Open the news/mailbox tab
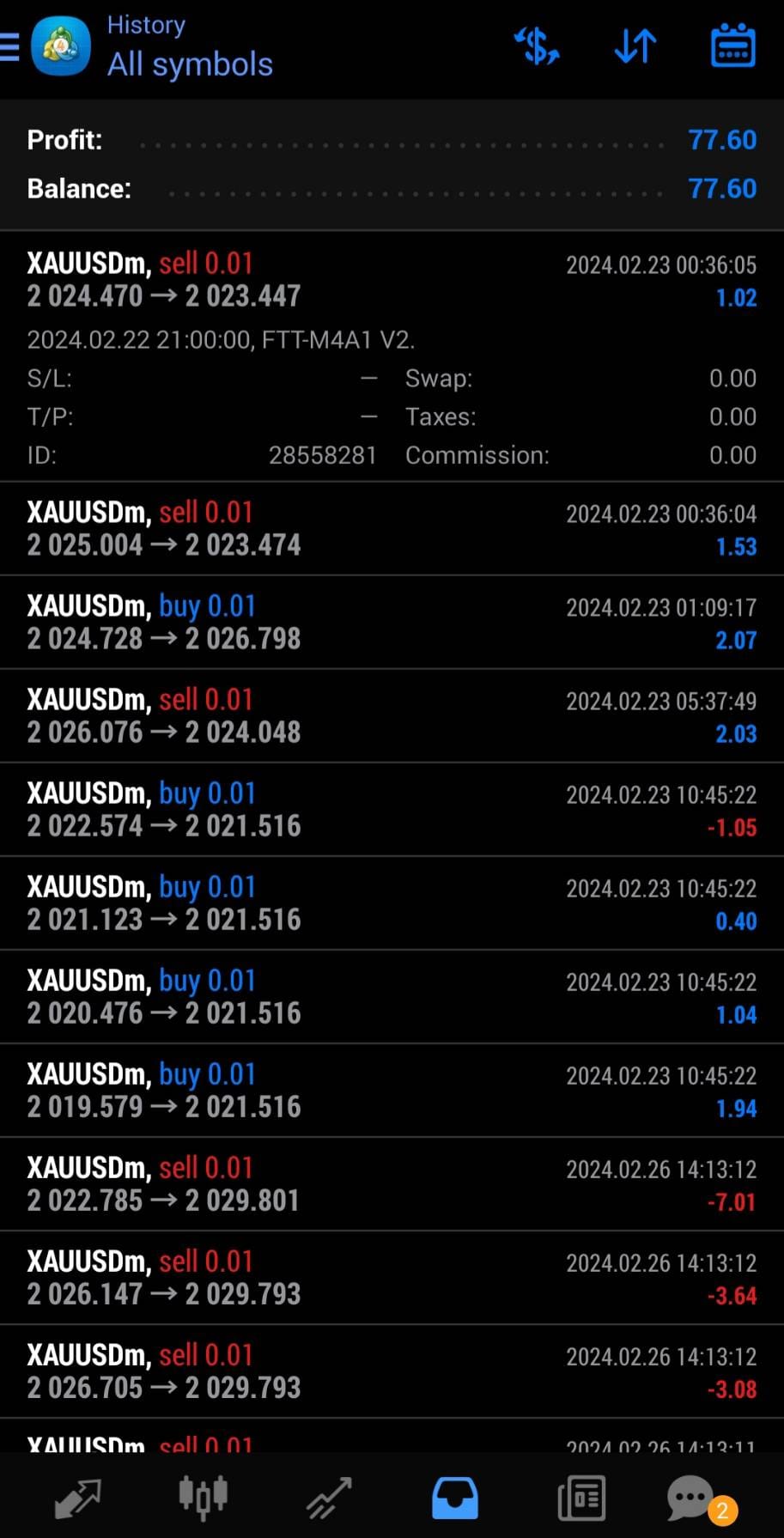Viewport: 784px width, 1538px height. pyautogui.click(x=581, y=1498)
